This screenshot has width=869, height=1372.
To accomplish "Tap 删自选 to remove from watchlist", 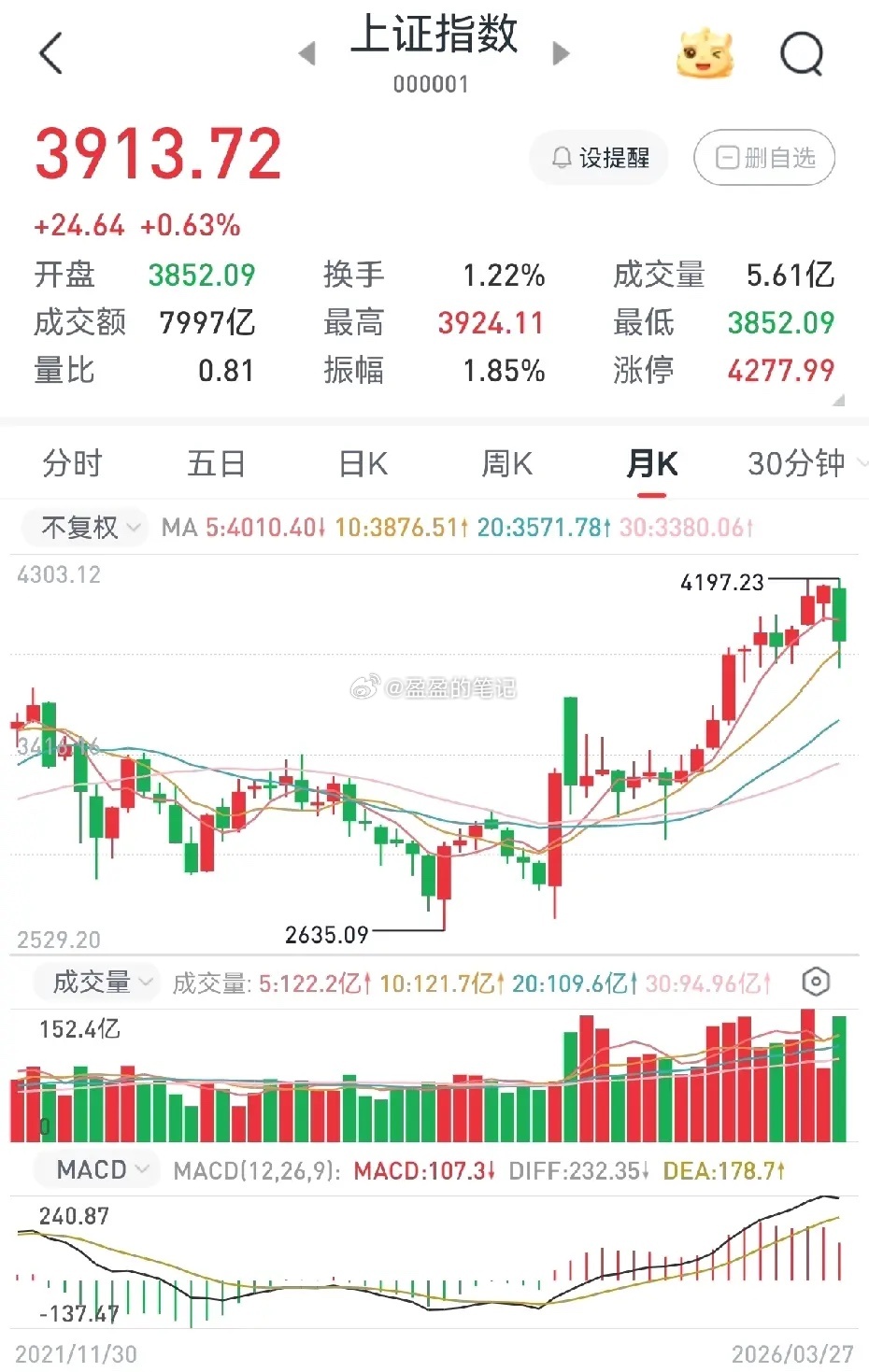I will [763, 158].
